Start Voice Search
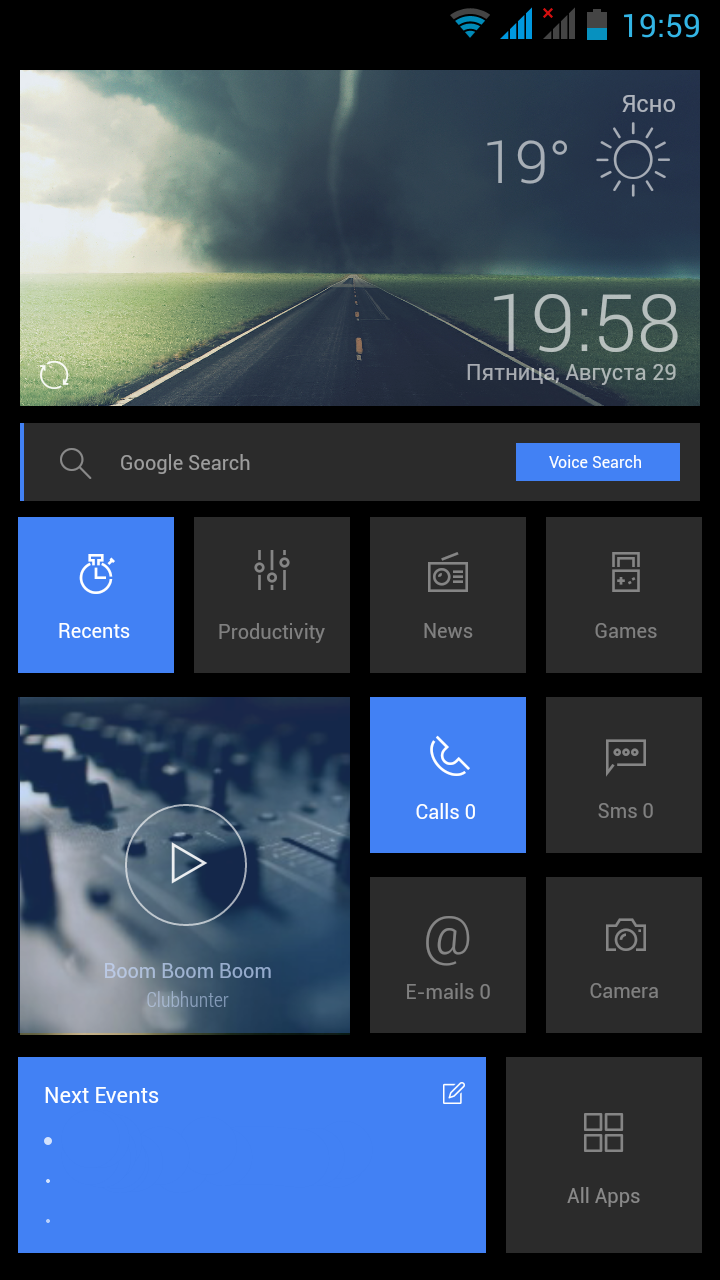The width and height of the screenshot is (720, 1280). (x=597, y=462)
